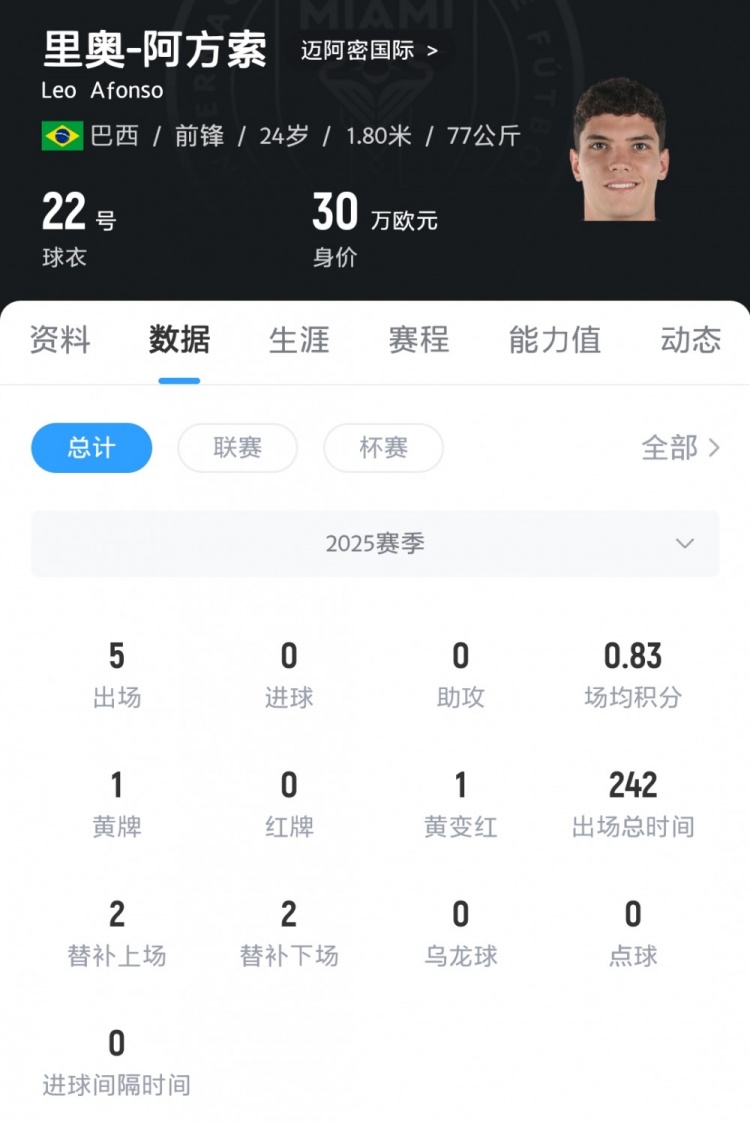Select the 数据 tab

point(179,340)
